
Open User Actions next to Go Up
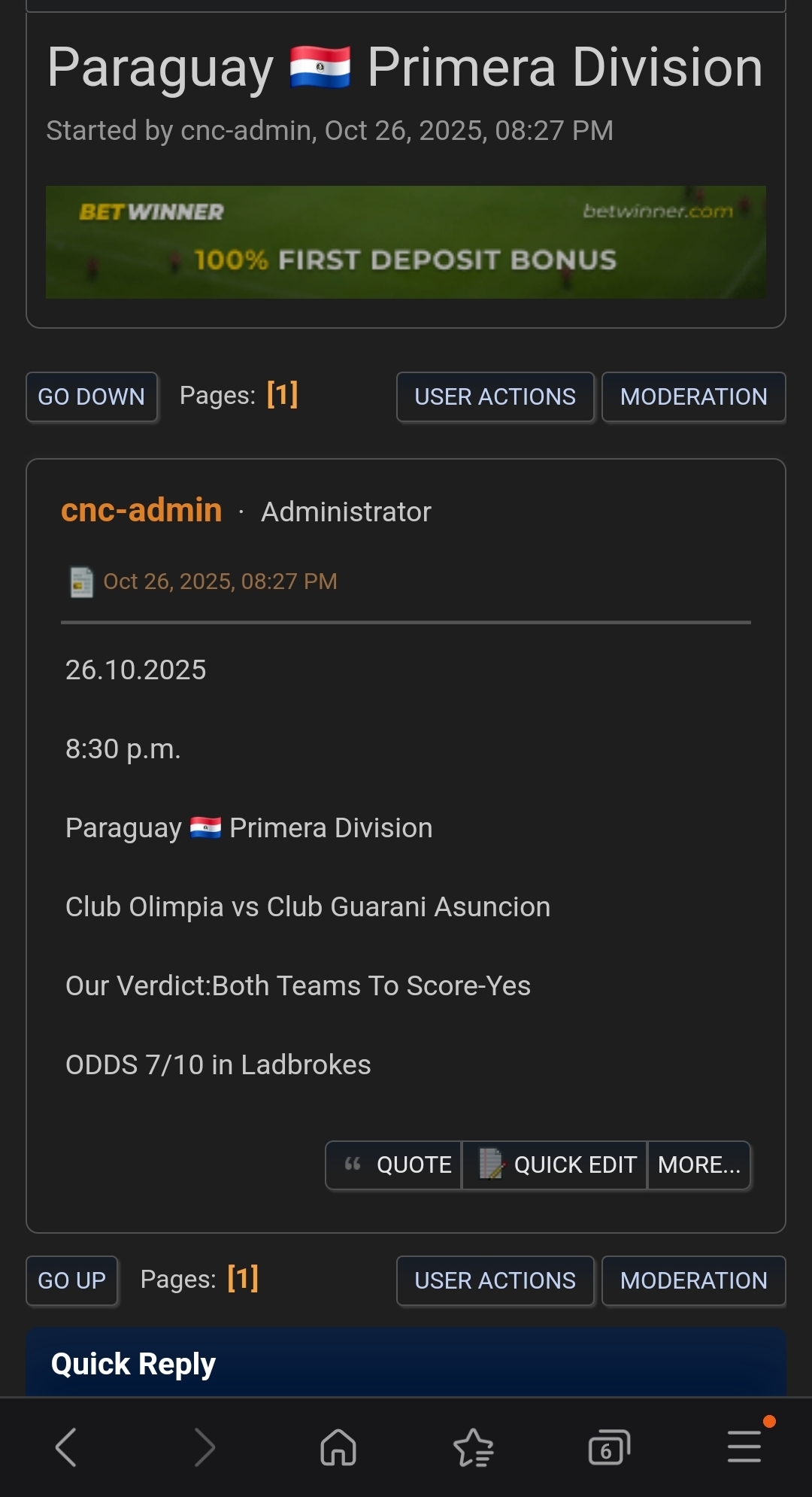click(x=495, y=1280)
